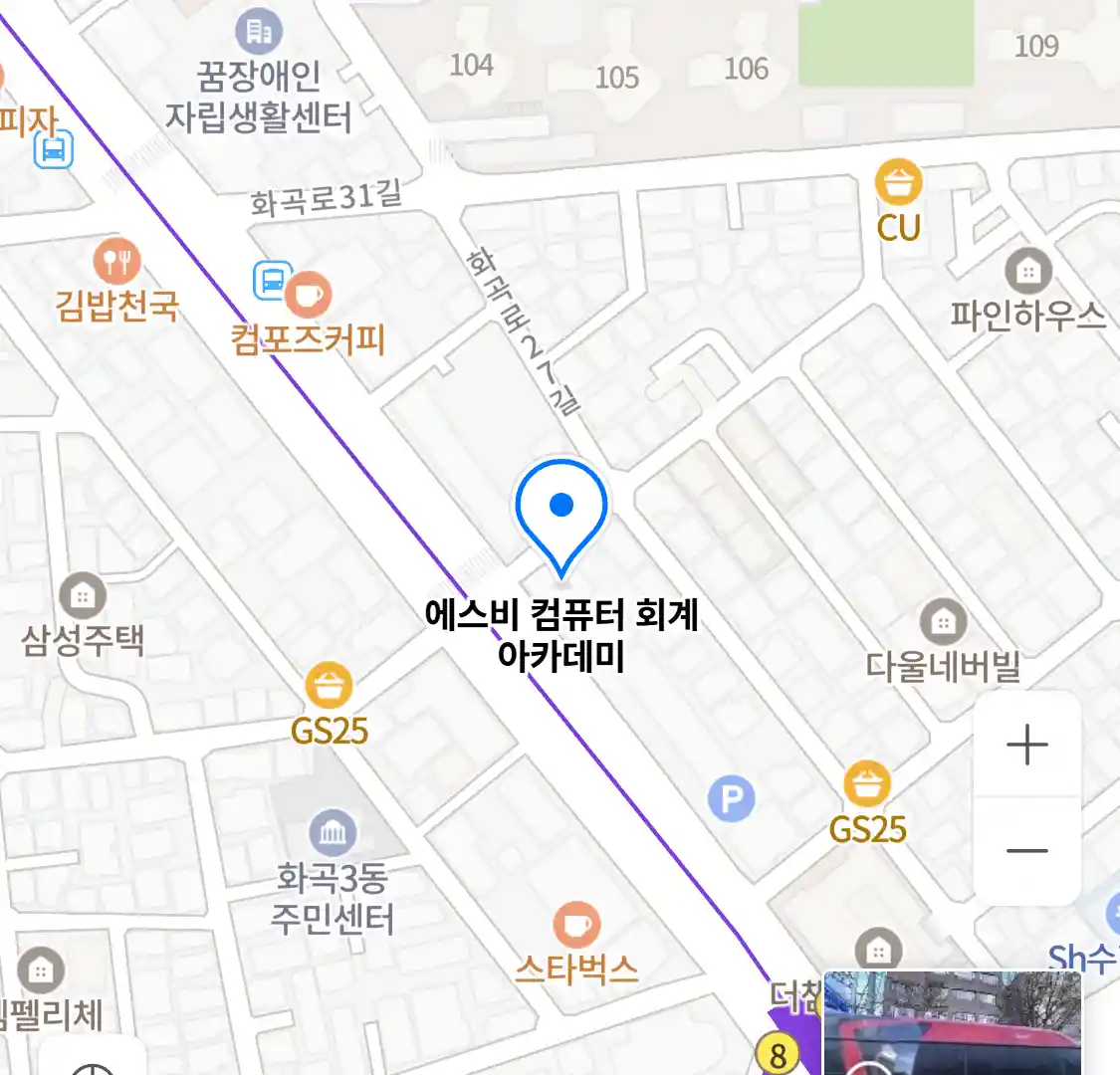1120x1075 pixels.
Task: Tap the bus stop icon beside 컴포즈커피
Action: pyautogui.click(x=272, y=281)
